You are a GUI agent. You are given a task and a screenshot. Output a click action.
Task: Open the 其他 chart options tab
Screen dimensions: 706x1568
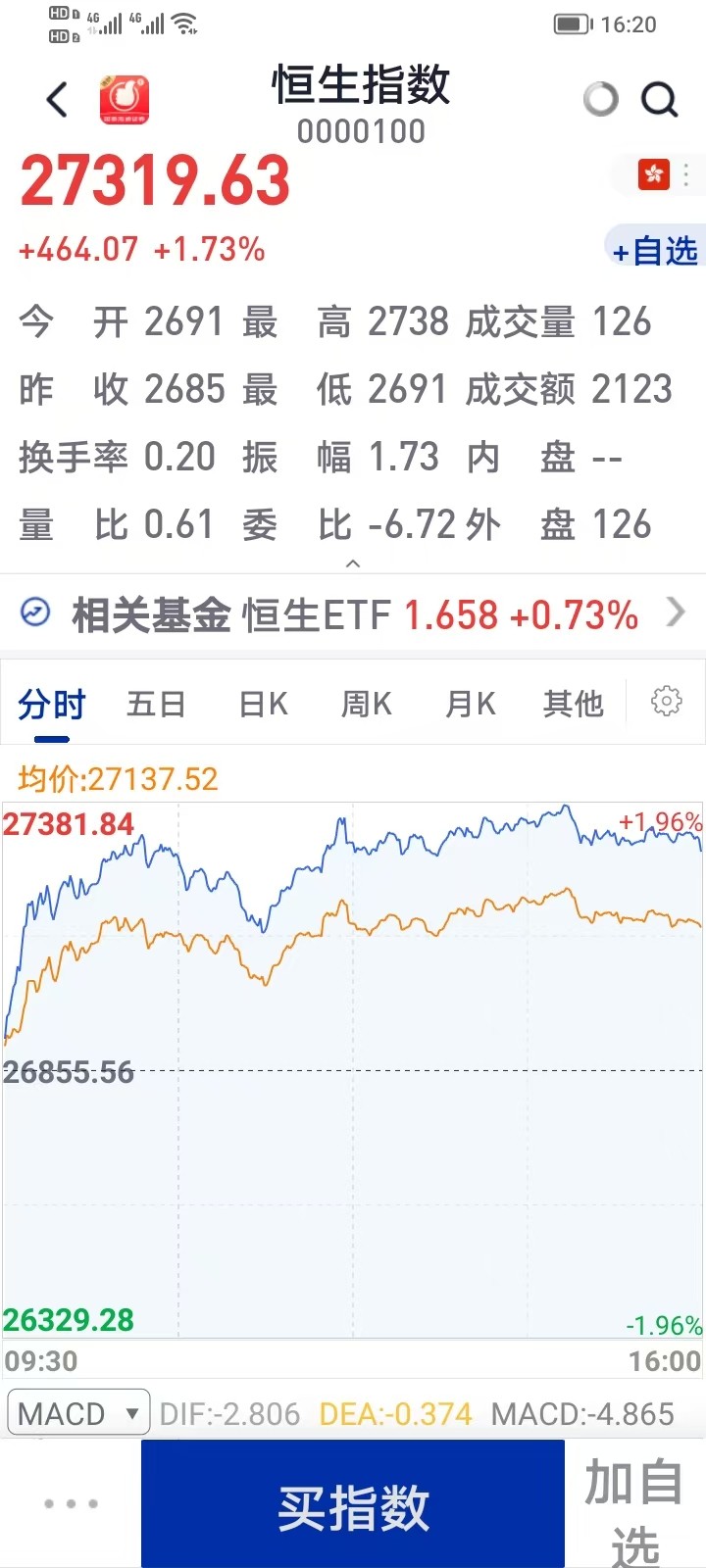[x=574, y=704]
